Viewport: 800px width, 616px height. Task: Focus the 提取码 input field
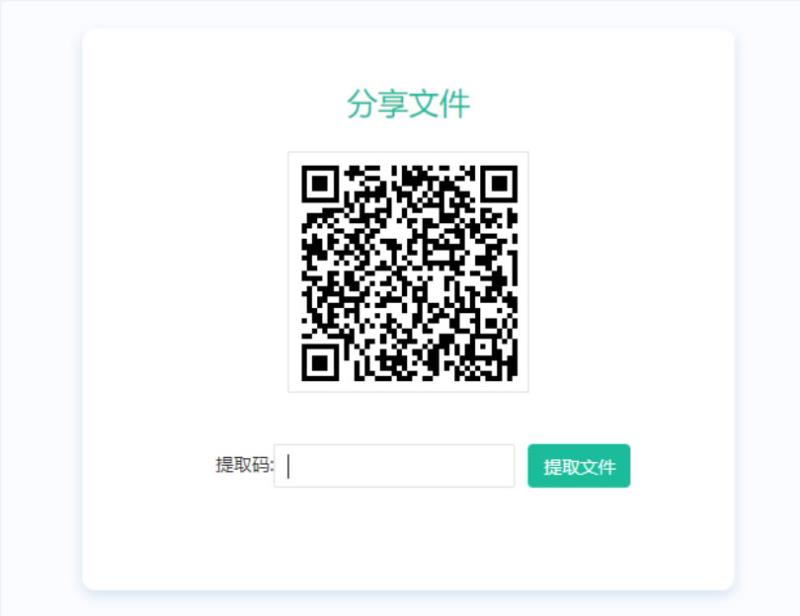pyautogui.click(x=394, y=466)
